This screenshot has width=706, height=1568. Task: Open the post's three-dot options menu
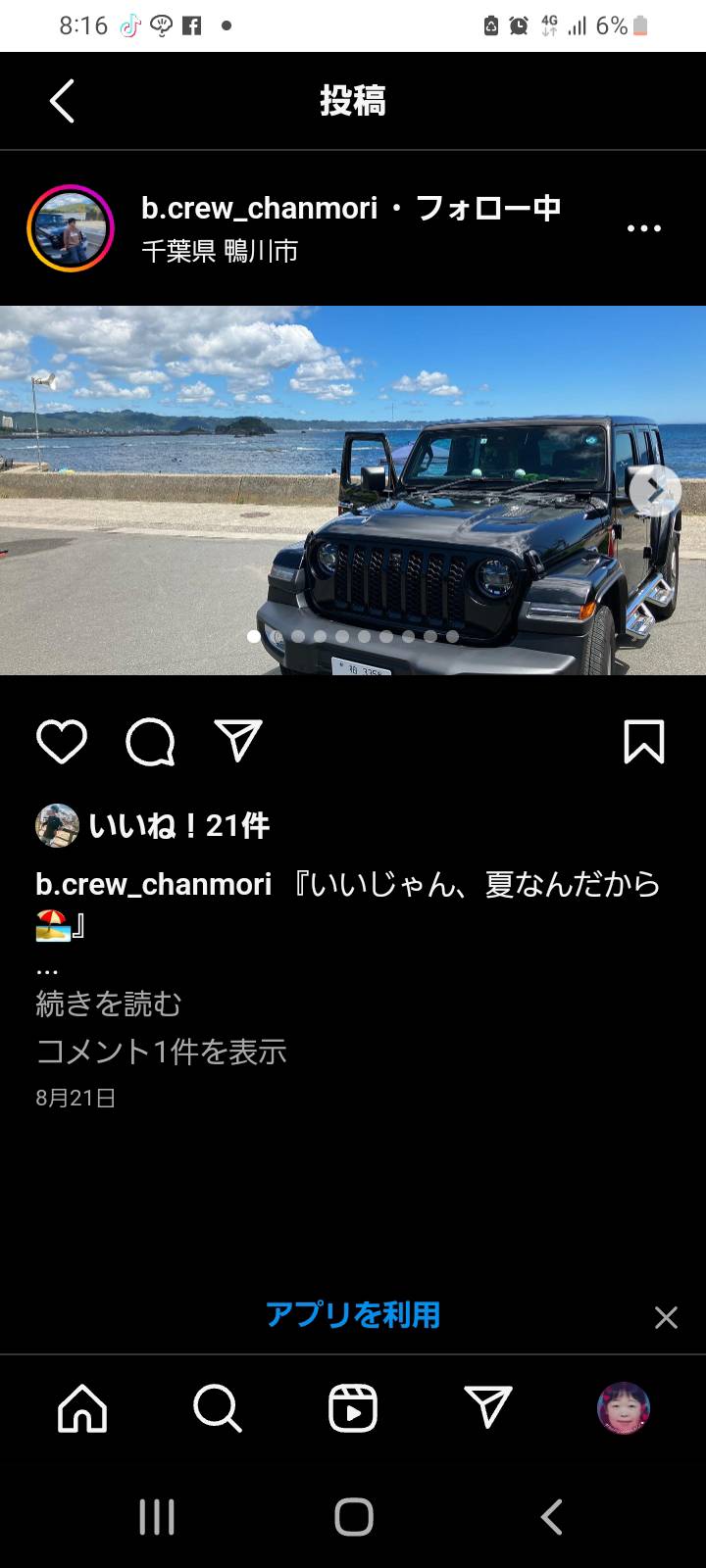[644, 228]
